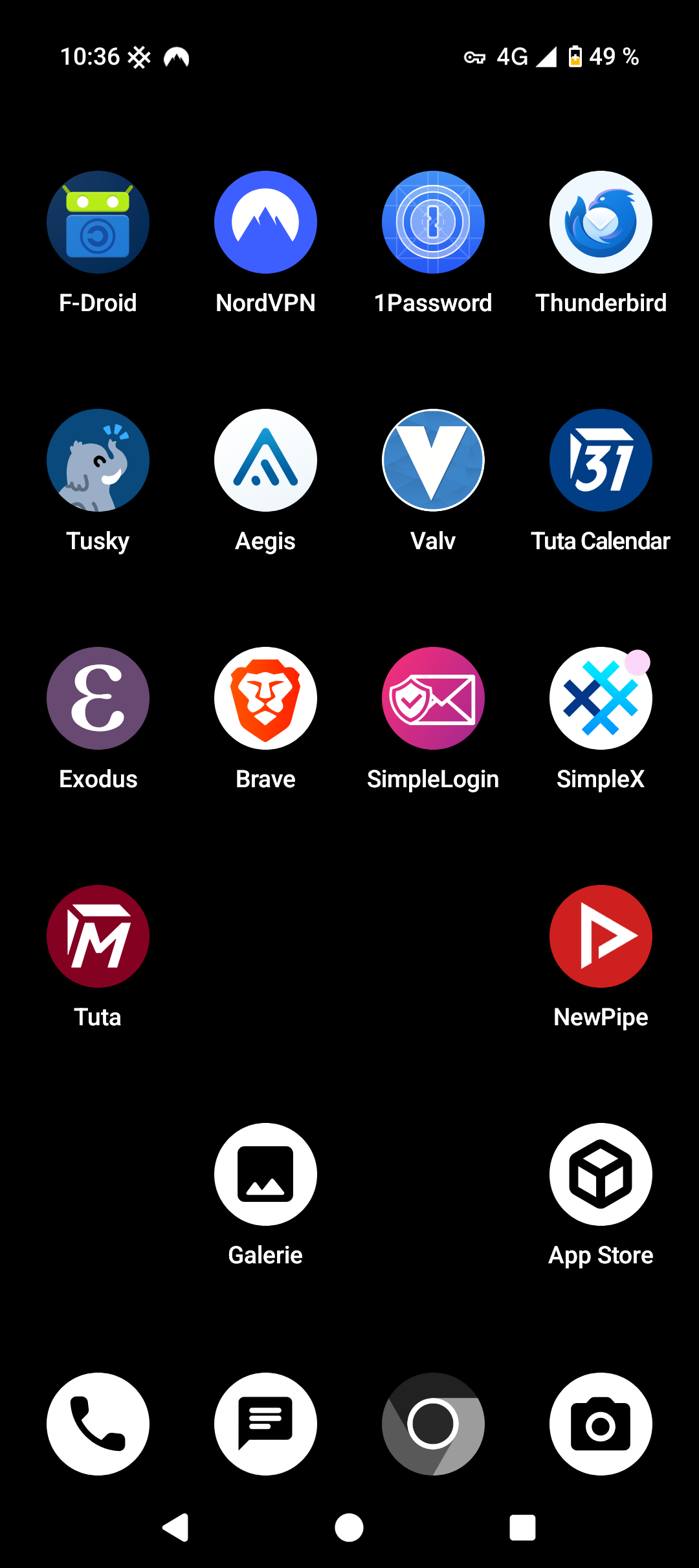The height and width of the screenshot is (1568, 699).
Task: Open 1Password
Action: tap(433, 223)
